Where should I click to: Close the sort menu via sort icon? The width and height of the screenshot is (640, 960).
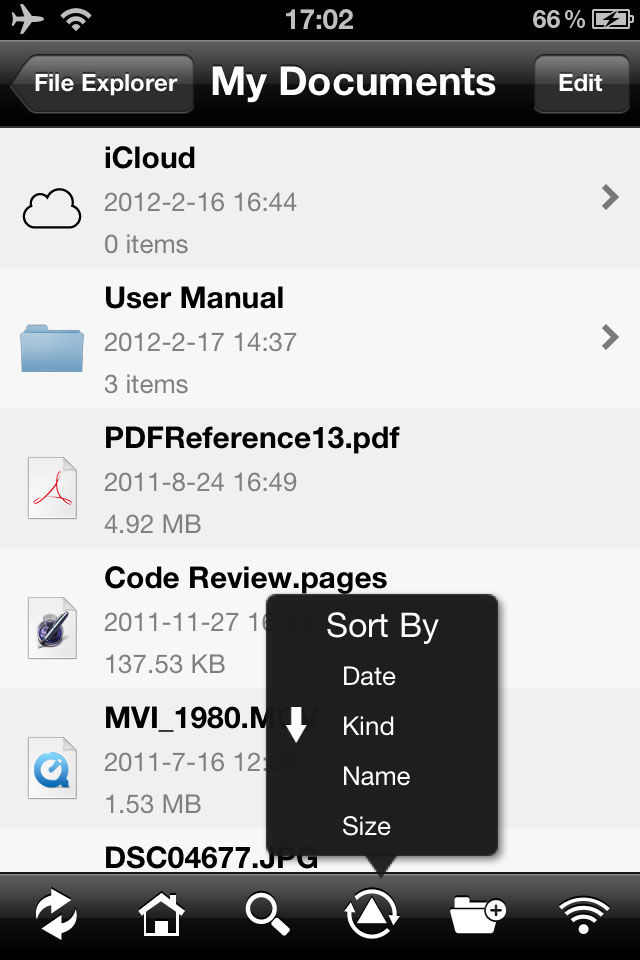[x=372, y=915]
